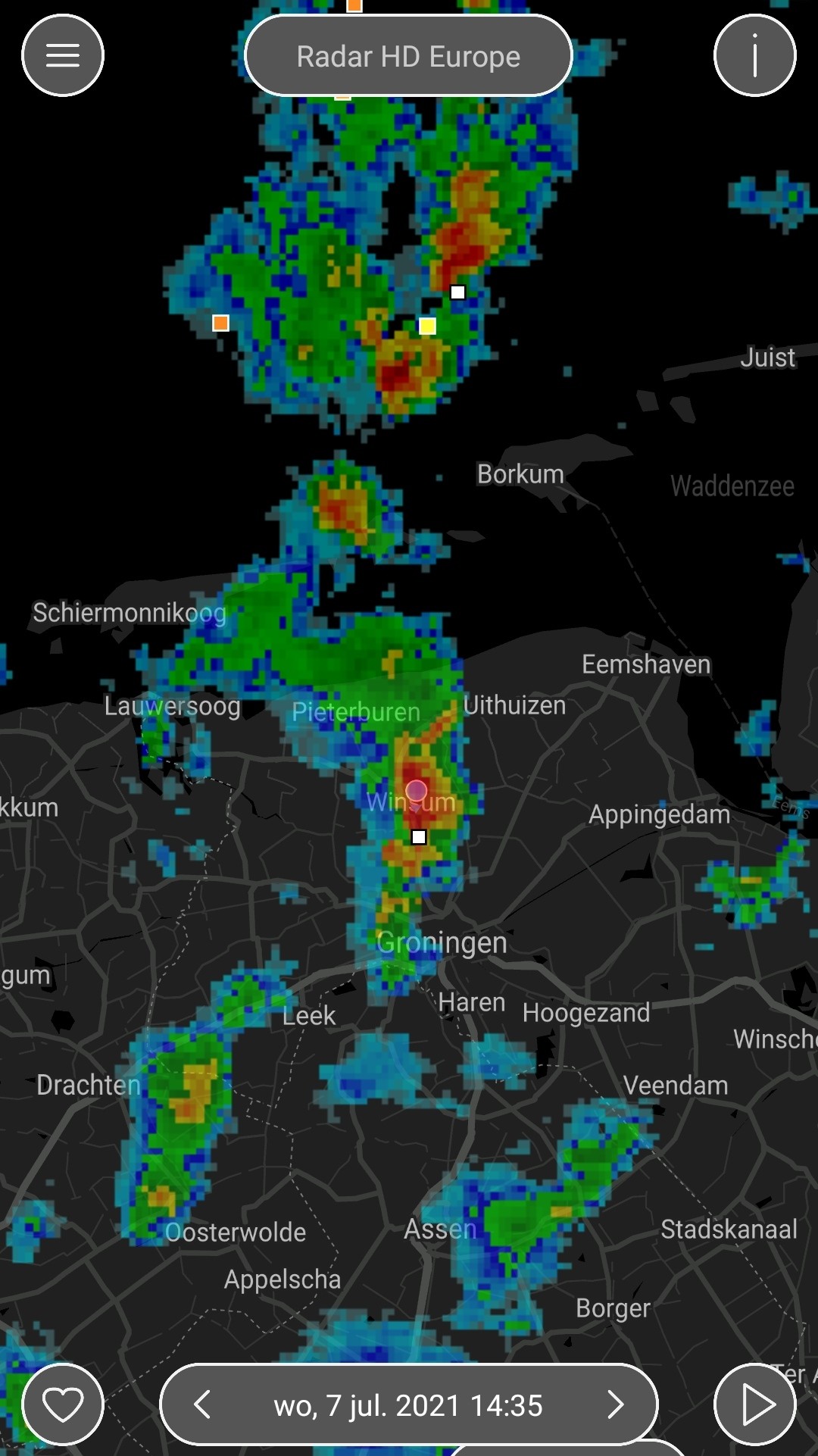
Task: Advance to the next radar time step
Action: (616, 1404)
